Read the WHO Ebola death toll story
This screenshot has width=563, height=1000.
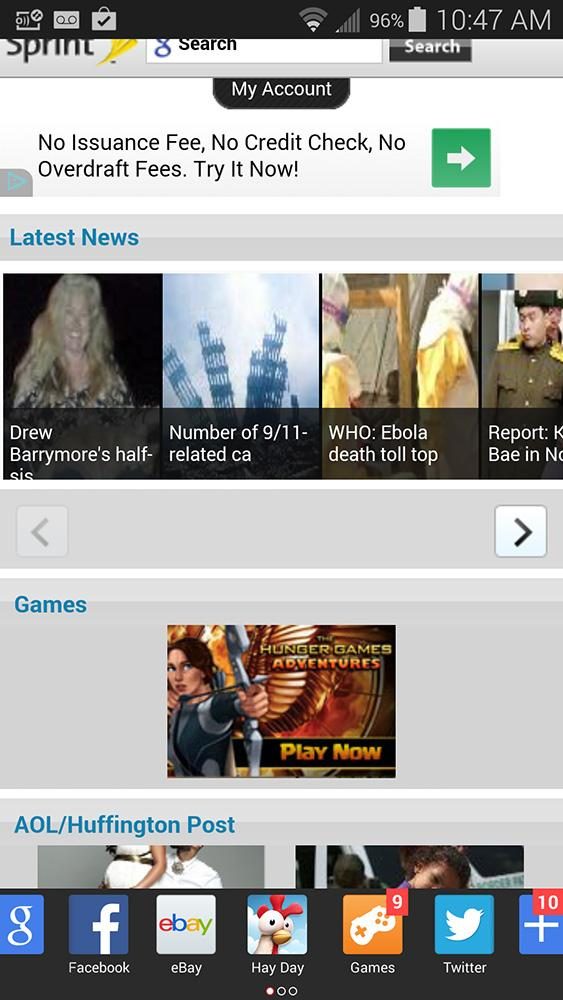(400, 376)
